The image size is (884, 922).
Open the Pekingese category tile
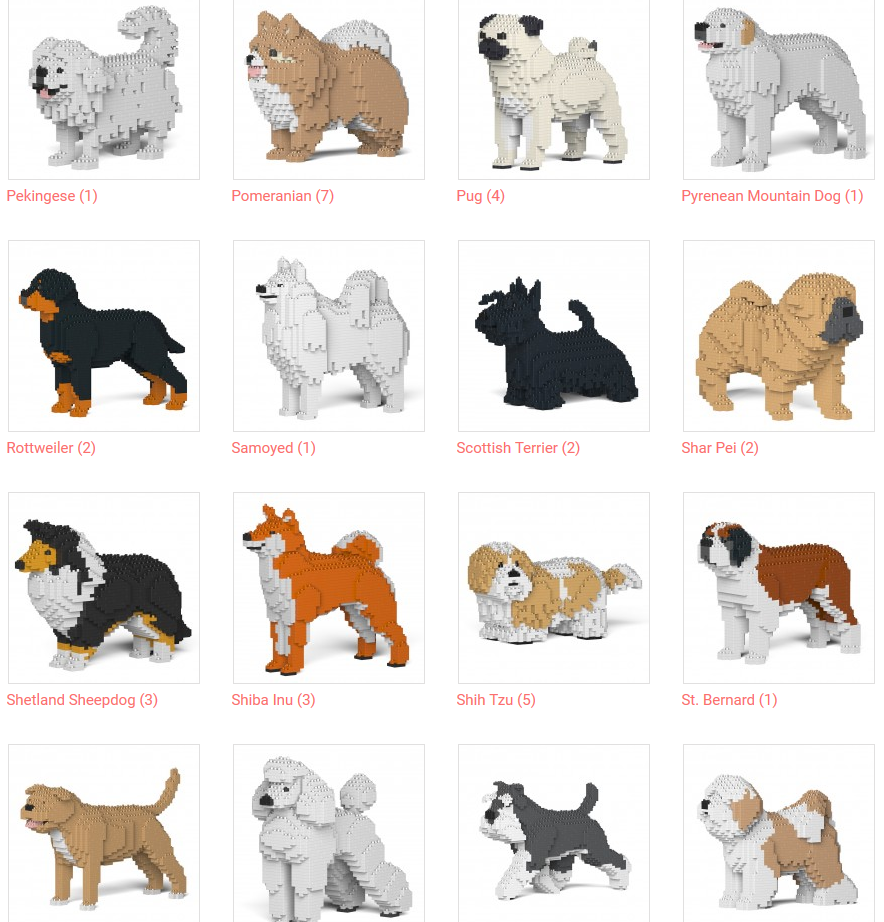click(x=103, y=88)
